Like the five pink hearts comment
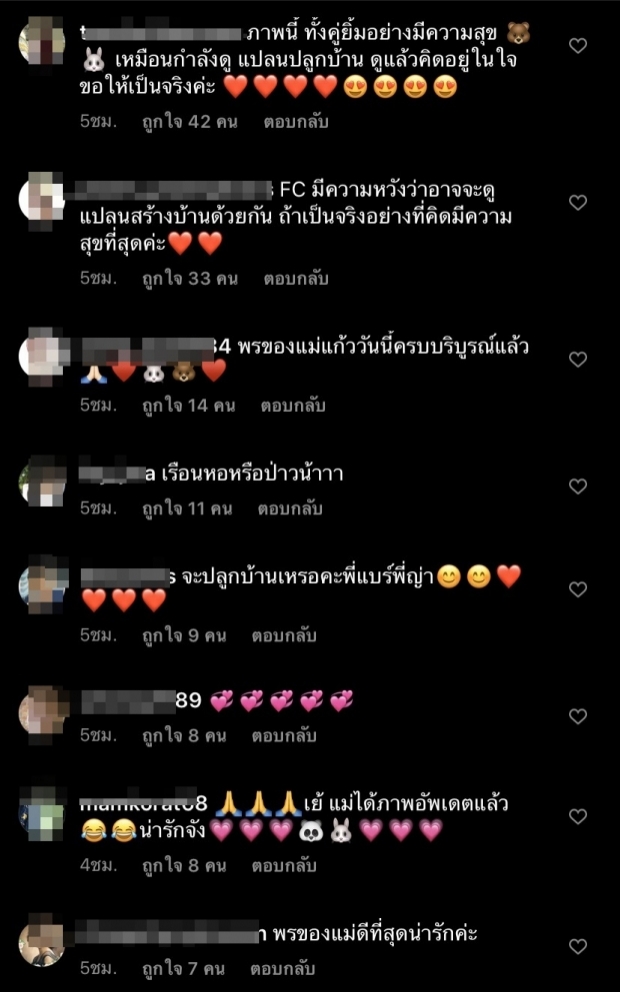The height and width of the screenshot is (992, 620). pyautogui.click(x=578, y=716)
